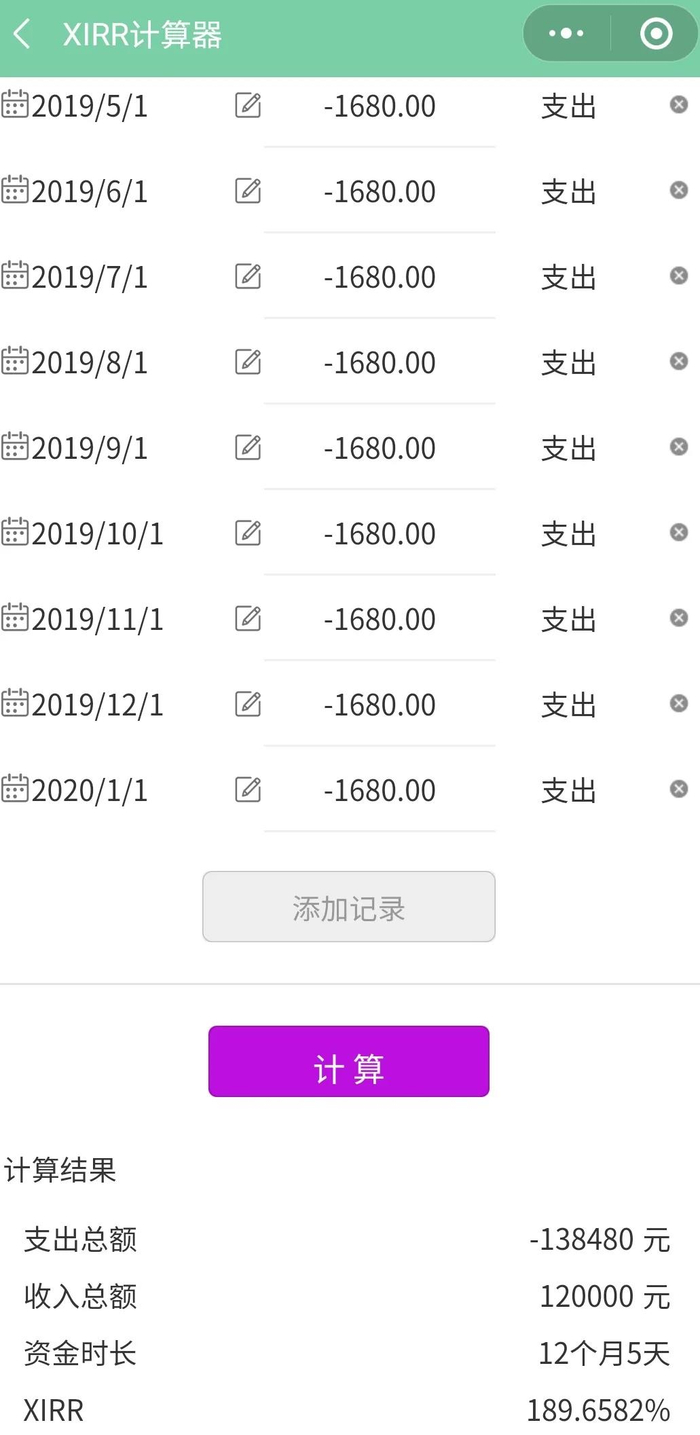Viewport: 700px width, 1435px height.
Task: Open the mini program more menu
Action: [566, 34]
